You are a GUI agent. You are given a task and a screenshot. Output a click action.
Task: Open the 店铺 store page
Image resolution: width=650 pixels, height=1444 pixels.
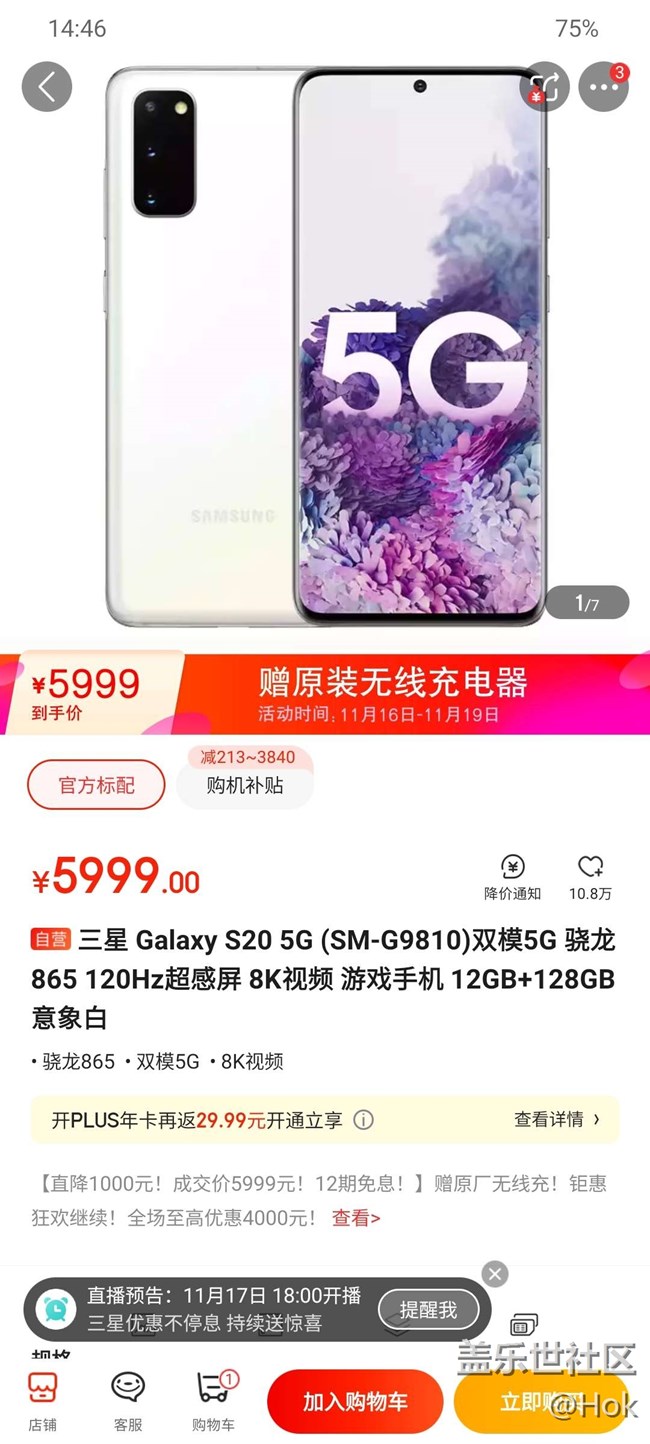point(42,1399)
